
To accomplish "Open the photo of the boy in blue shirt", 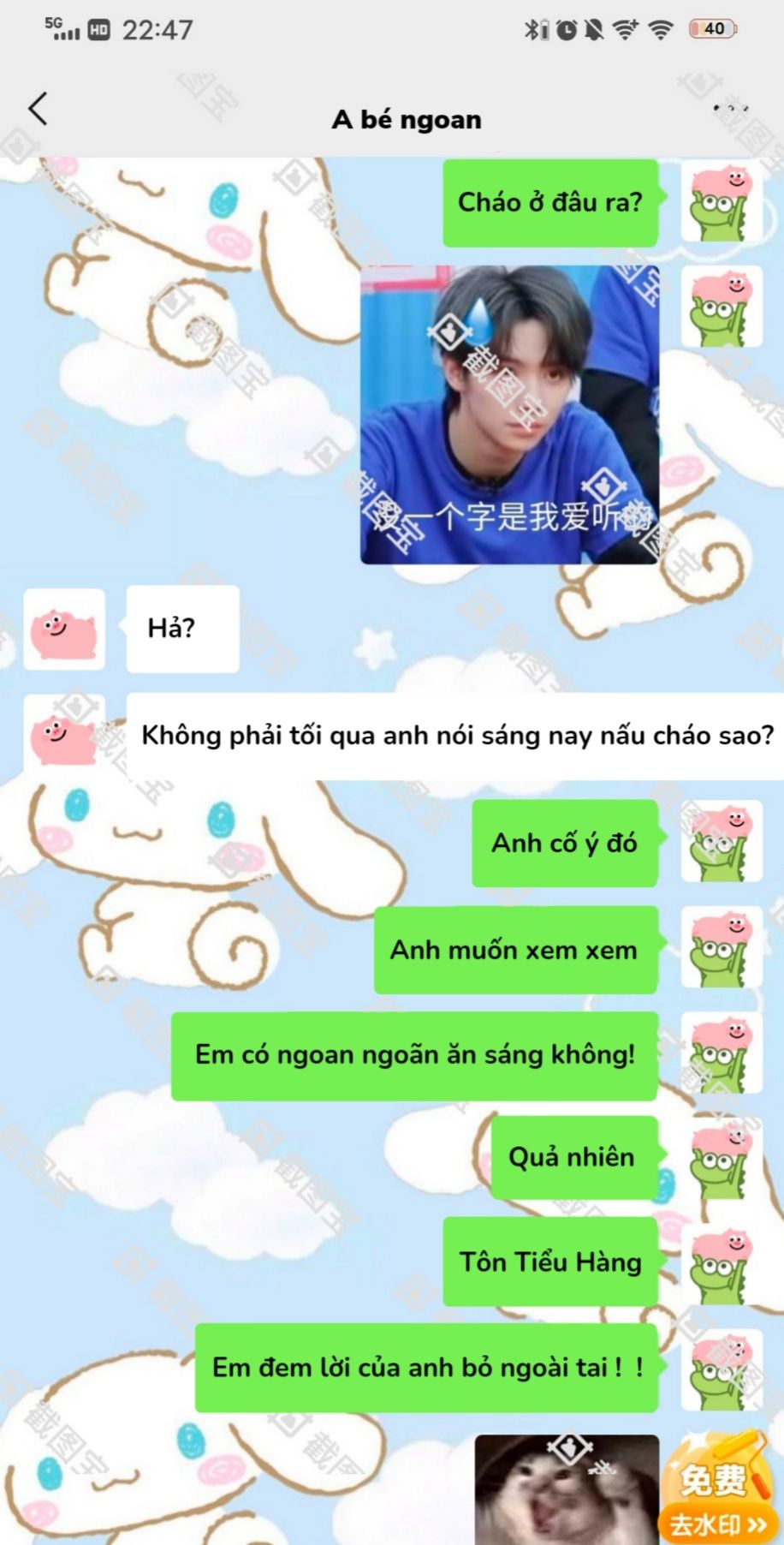I will (509, 415).
